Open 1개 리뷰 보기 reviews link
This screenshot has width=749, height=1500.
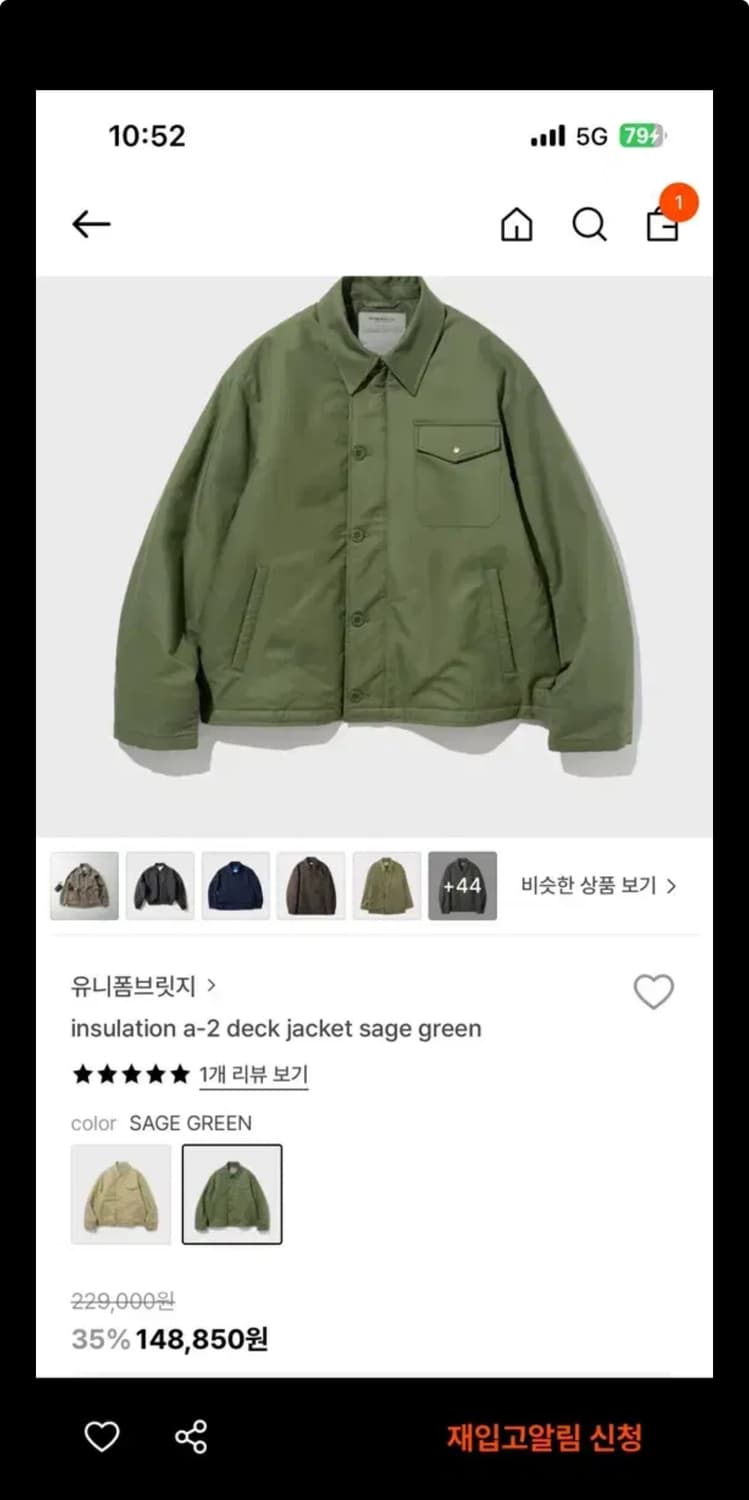point(254,1075)
